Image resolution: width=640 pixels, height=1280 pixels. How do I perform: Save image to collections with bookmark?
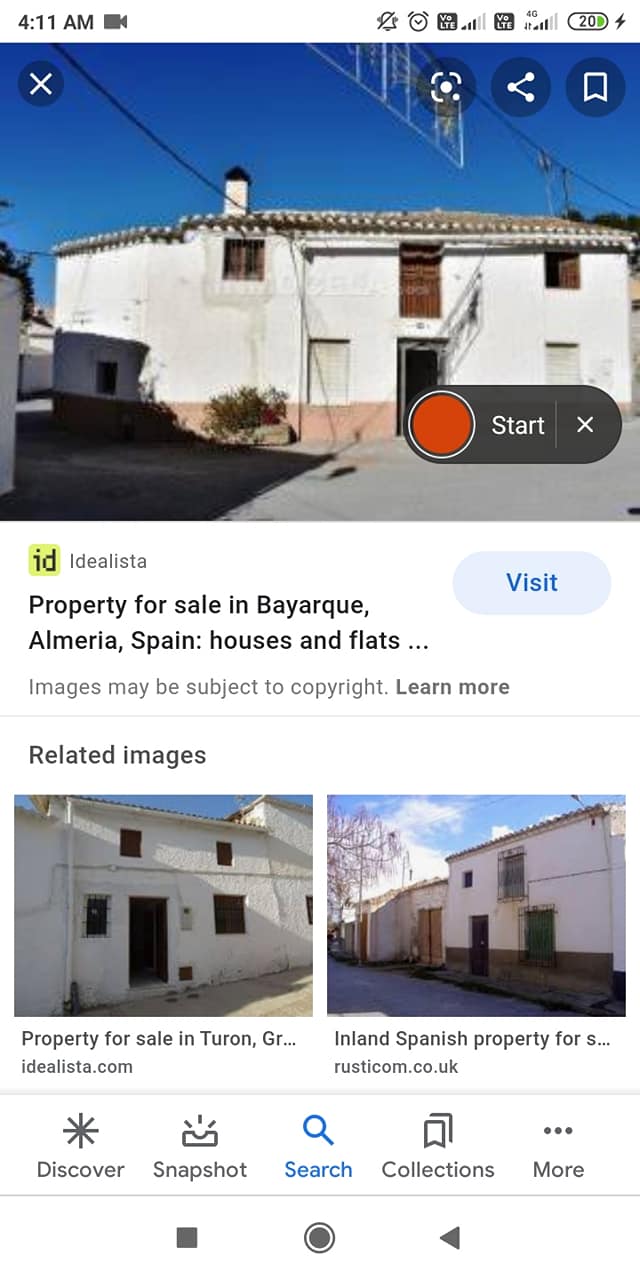pos(595,87)
